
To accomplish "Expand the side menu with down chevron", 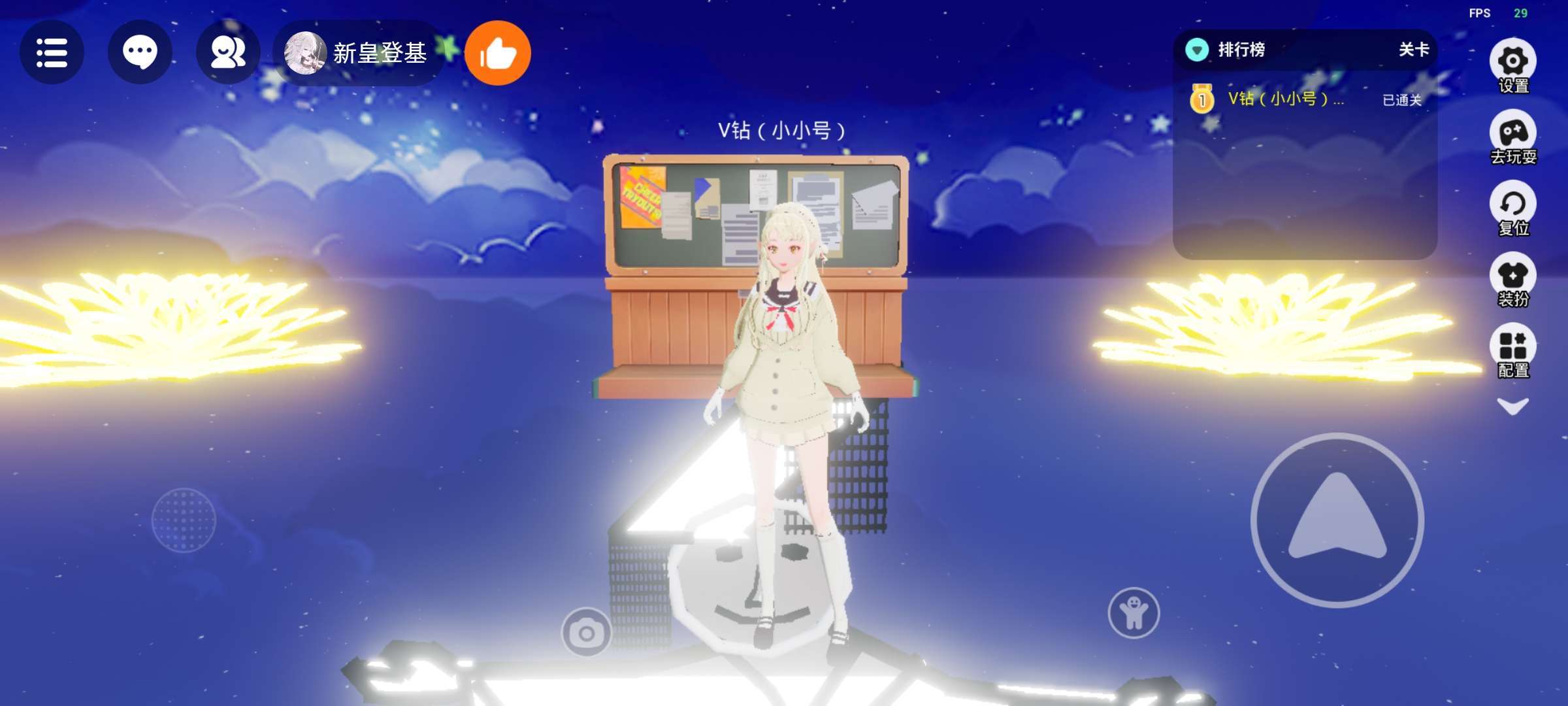I will (x=1513, y=406).
